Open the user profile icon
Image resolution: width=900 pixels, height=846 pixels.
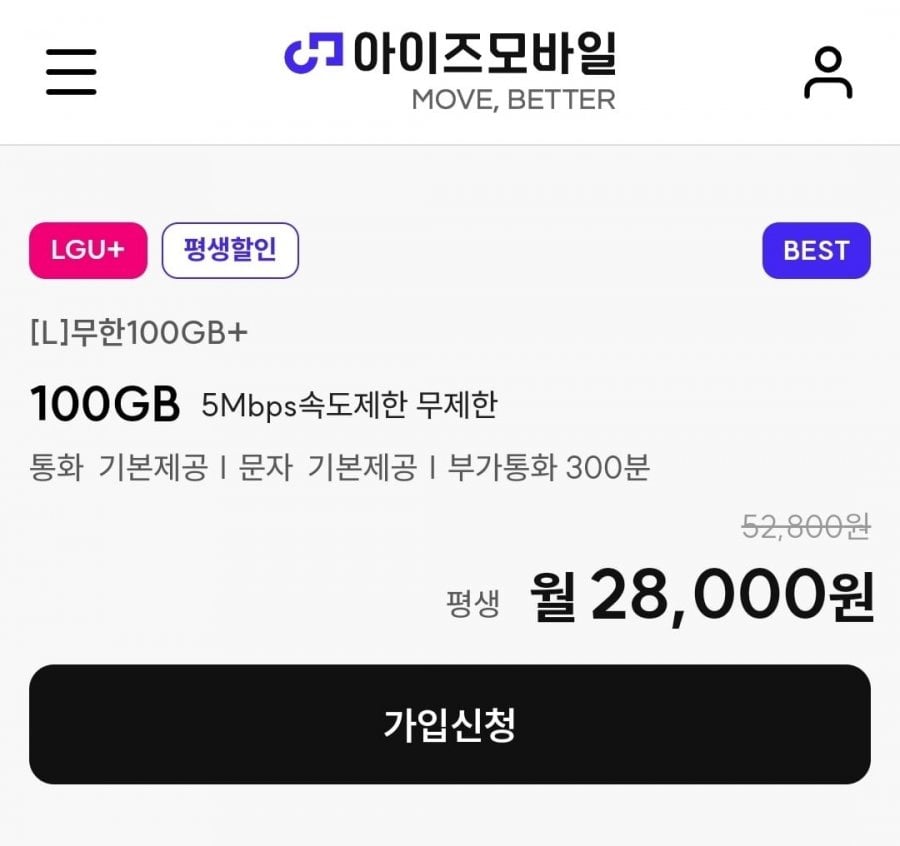tap(828, 73)
